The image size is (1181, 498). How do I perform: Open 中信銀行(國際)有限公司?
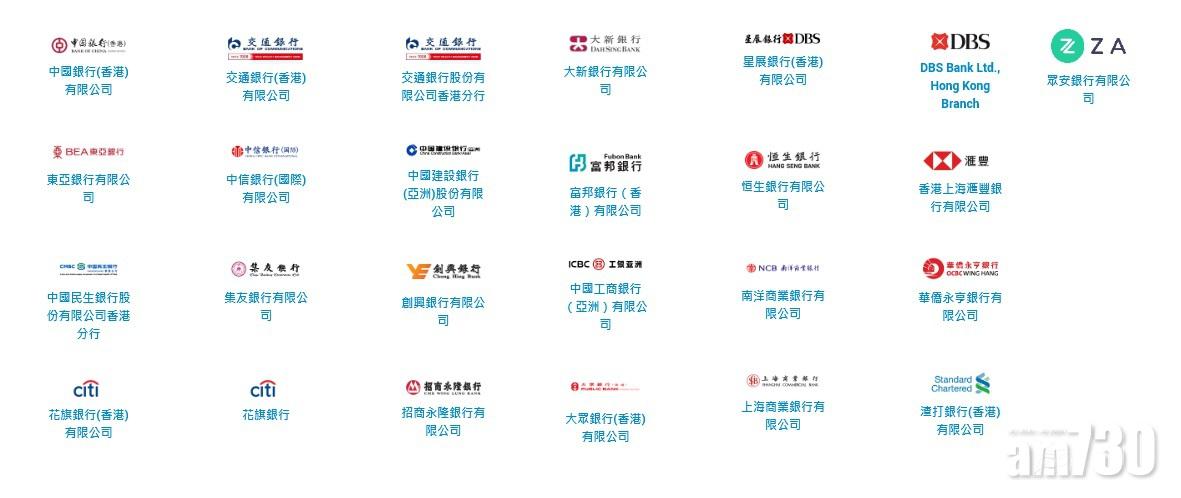(266, 188)
